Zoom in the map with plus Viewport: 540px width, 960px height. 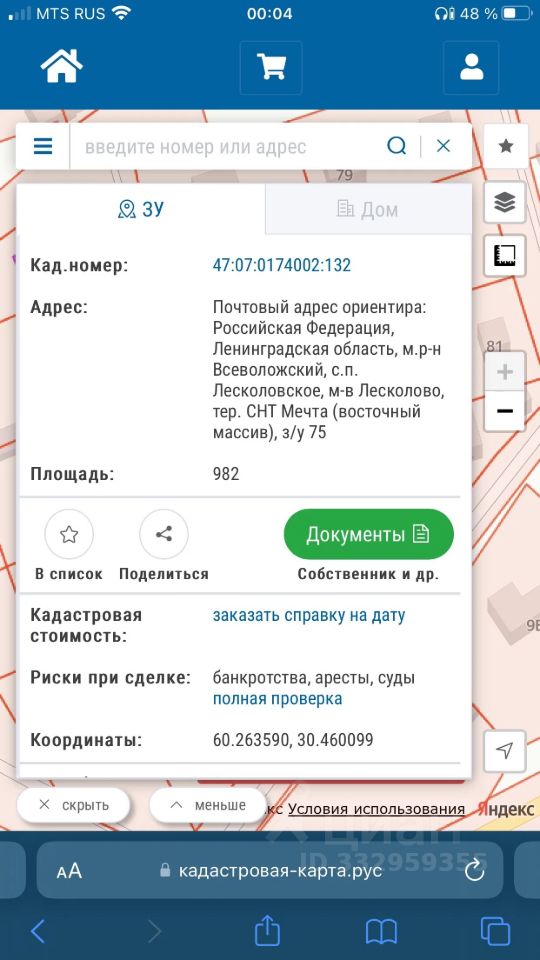[504, 372]
